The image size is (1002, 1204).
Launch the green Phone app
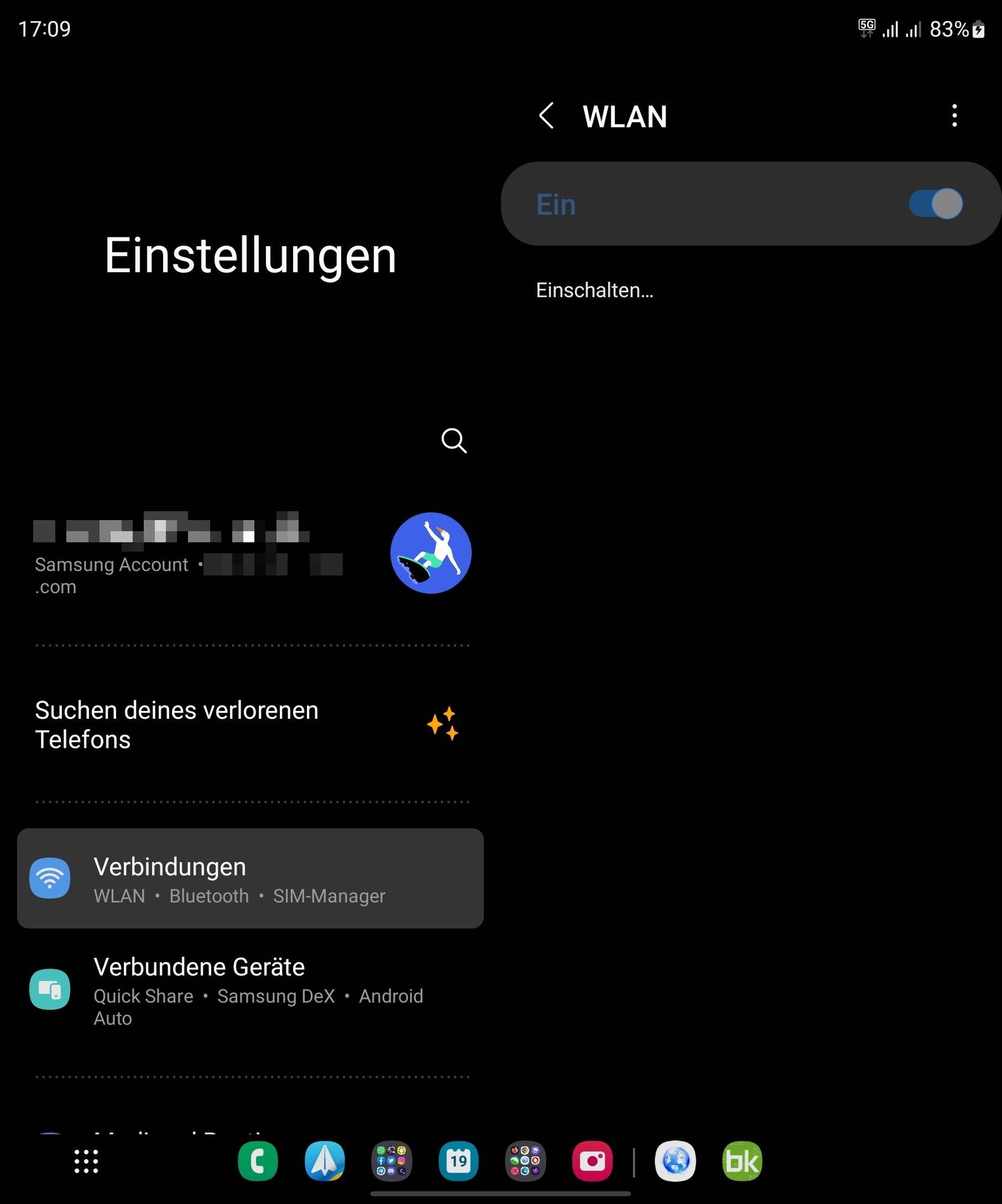(x=258, y=1161)
